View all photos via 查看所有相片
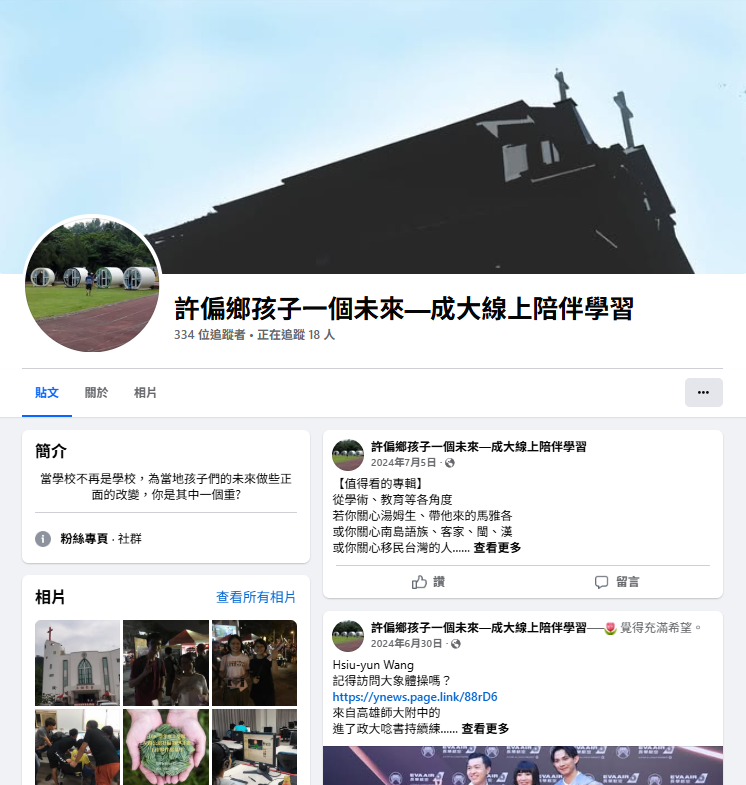746x785 pixels. pos(256,597)
